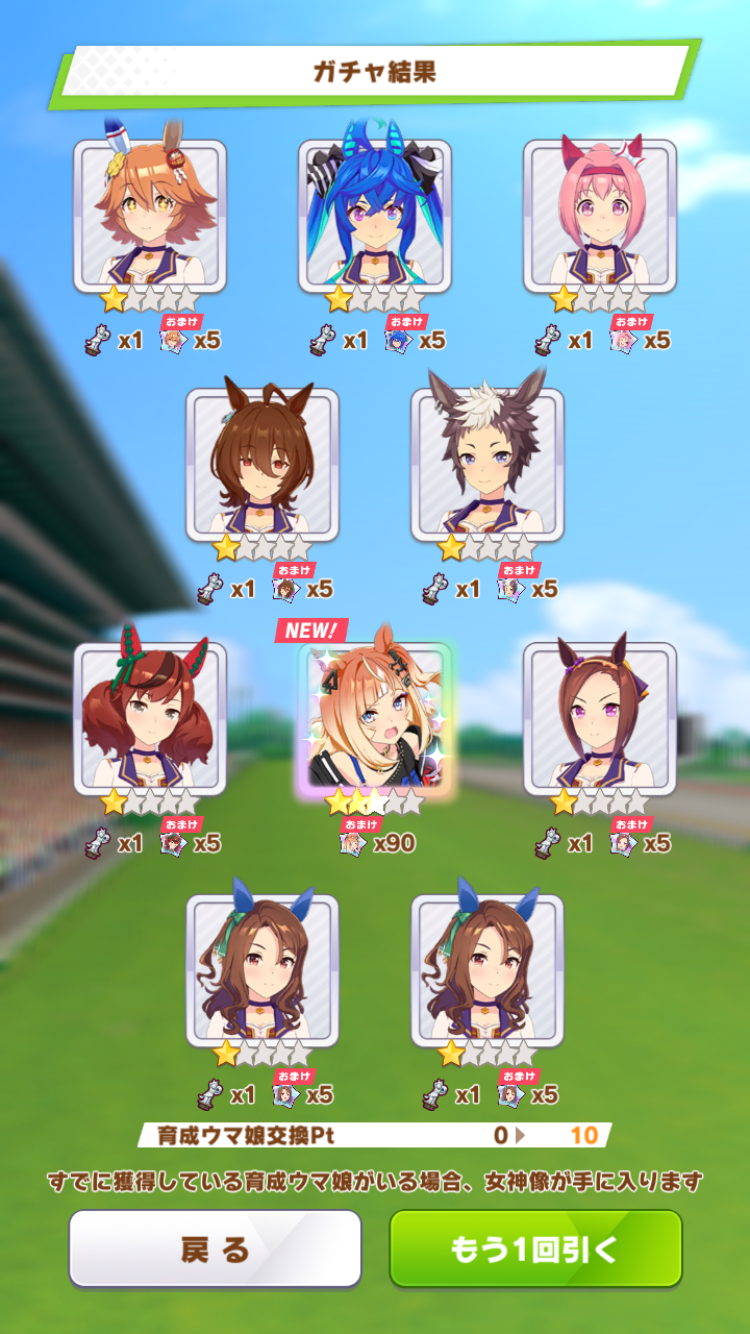Viewport: 750px width, 1334px height.
Task: Pull the gacha again with もう1回引く
Action: [x=535, y=1248]
